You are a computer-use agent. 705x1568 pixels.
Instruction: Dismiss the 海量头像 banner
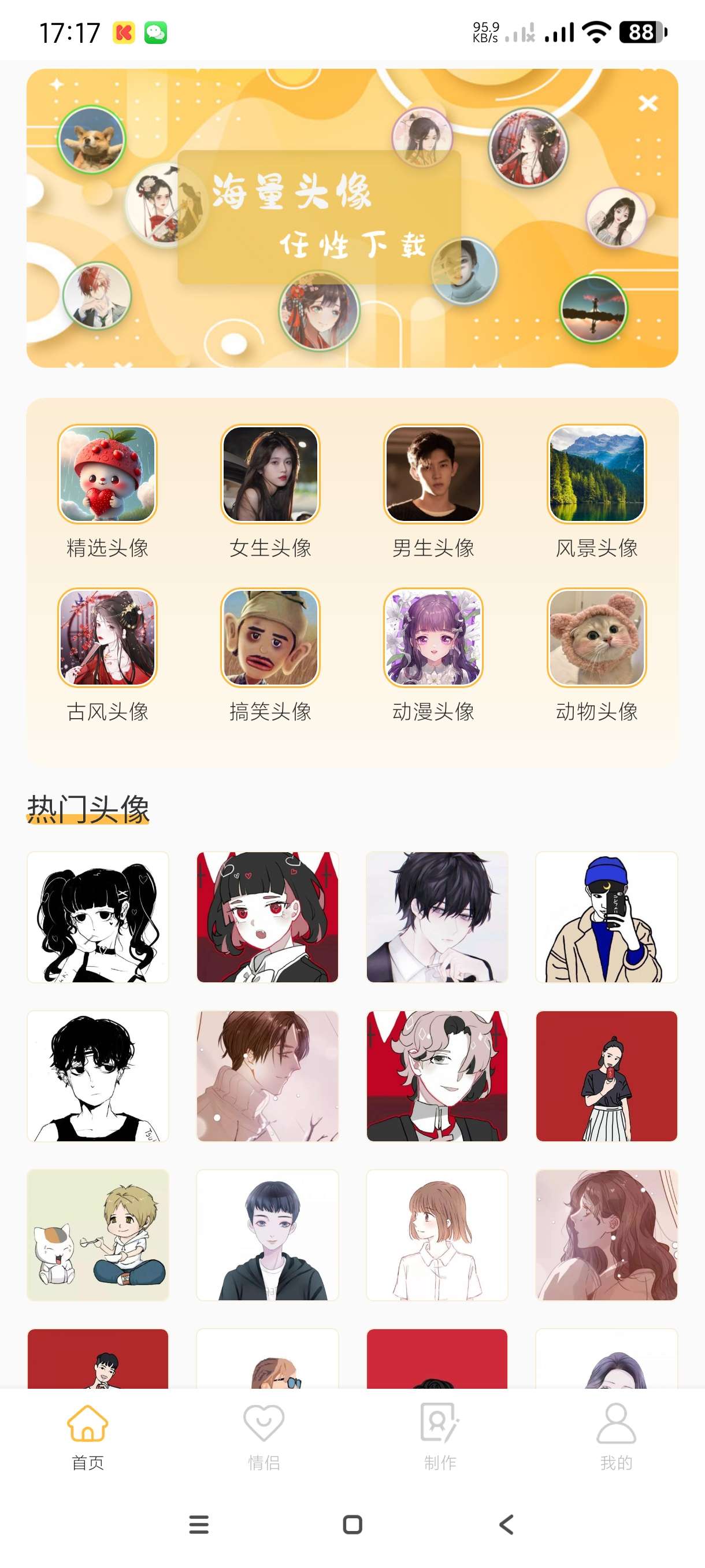coord(648,103)
